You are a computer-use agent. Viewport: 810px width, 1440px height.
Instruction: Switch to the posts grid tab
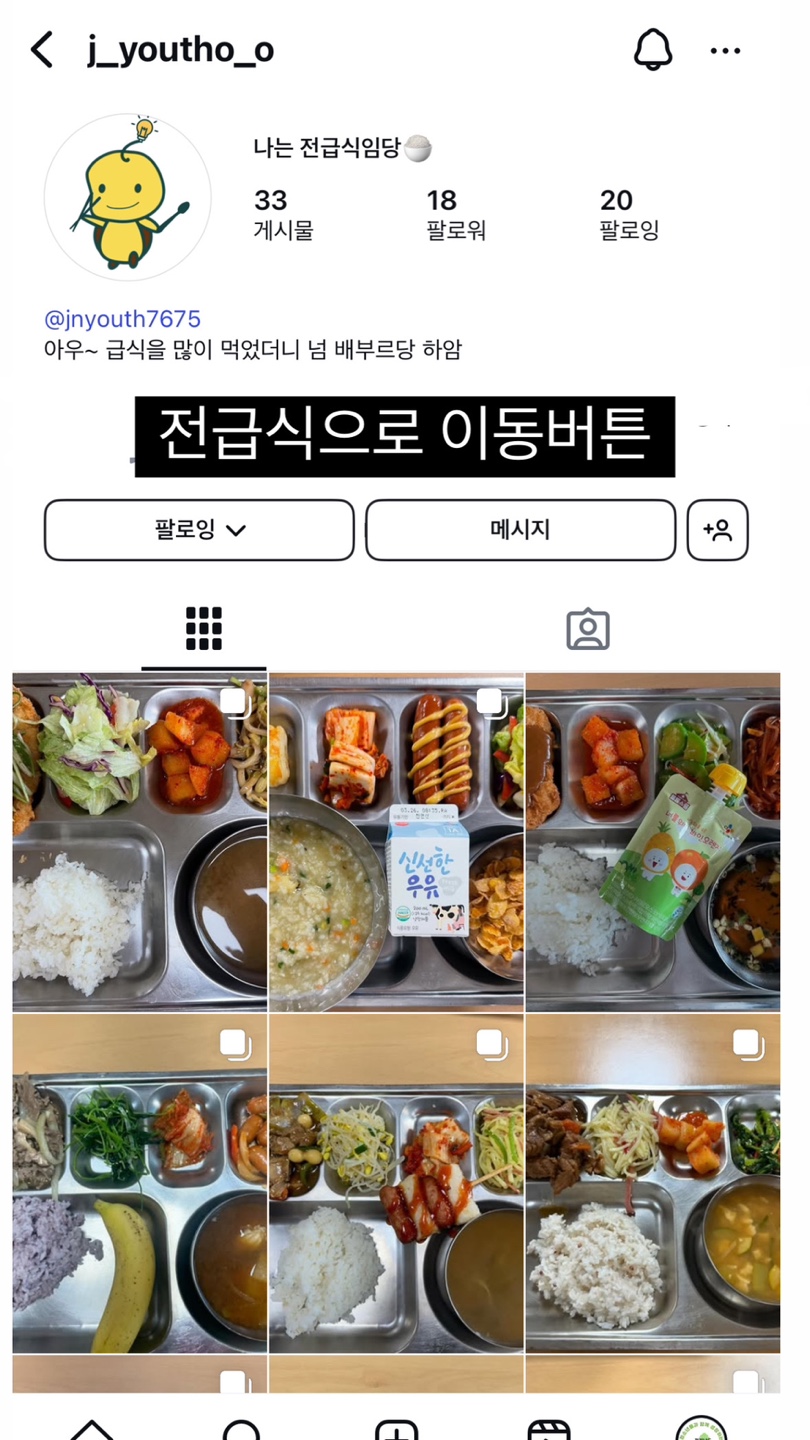[x=203, y=629]
